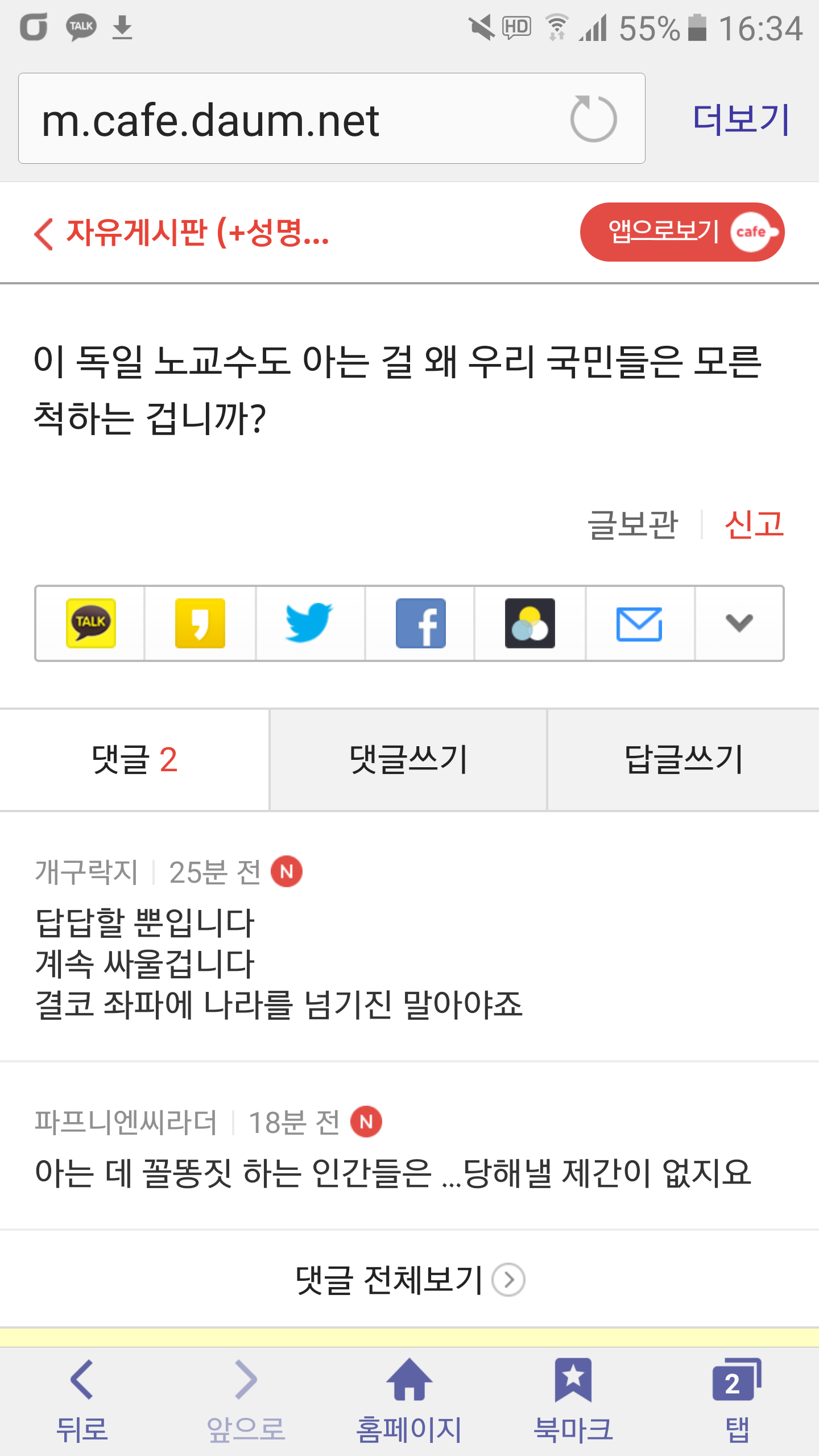Reload the page with the refresh icon

coord(593,119)
